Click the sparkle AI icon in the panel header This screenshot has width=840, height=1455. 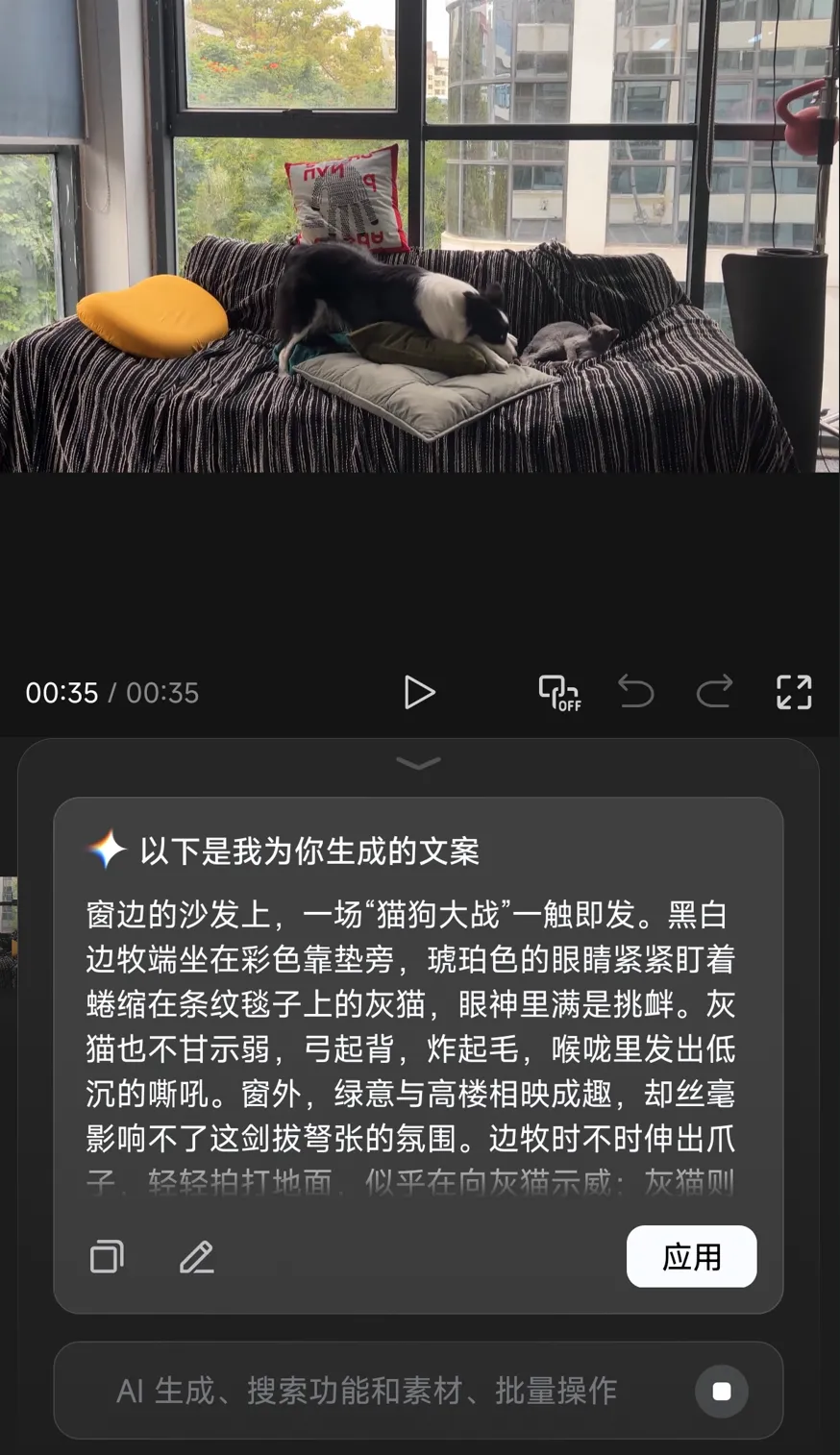click(108, 850)
